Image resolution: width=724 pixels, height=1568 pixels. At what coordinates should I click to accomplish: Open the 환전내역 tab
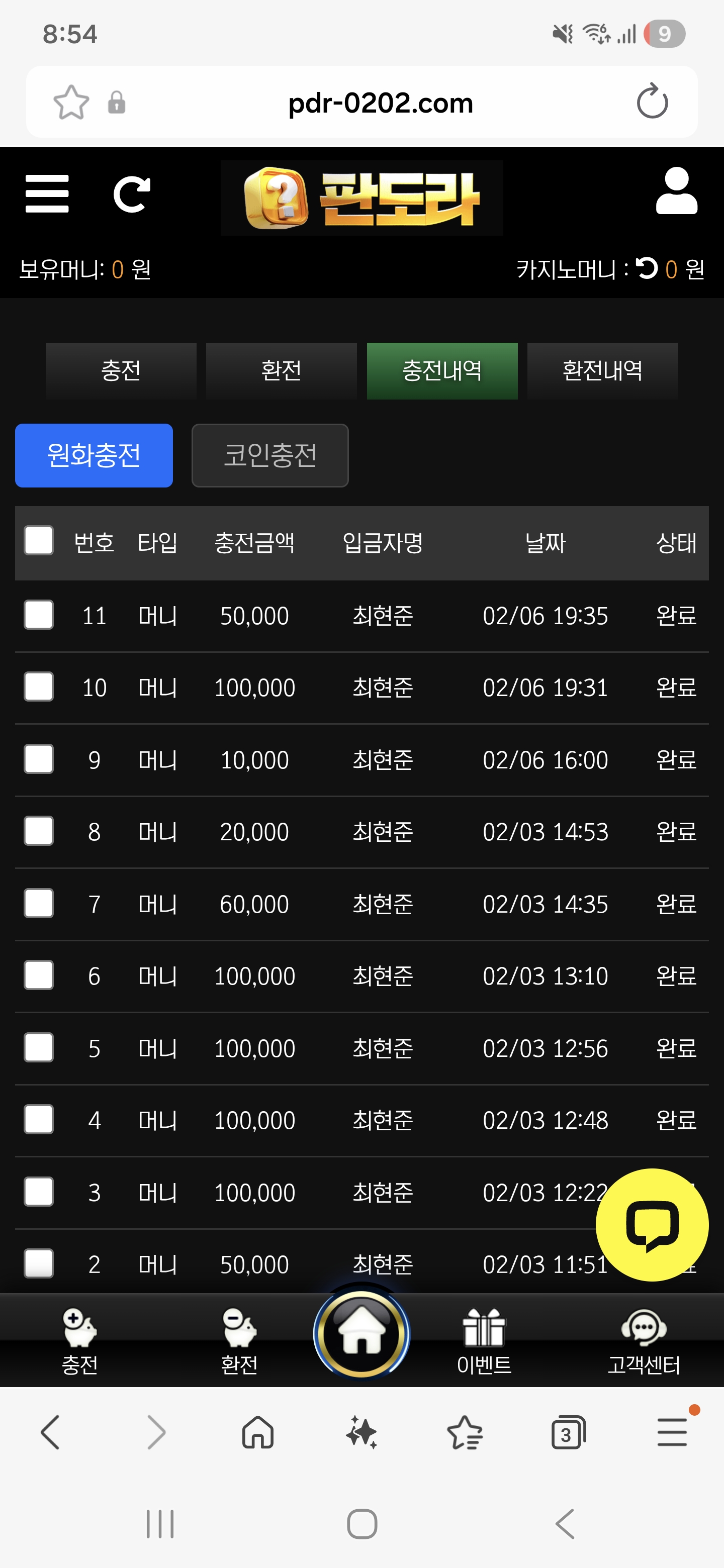pyautogui.click(x=602, y=371)
